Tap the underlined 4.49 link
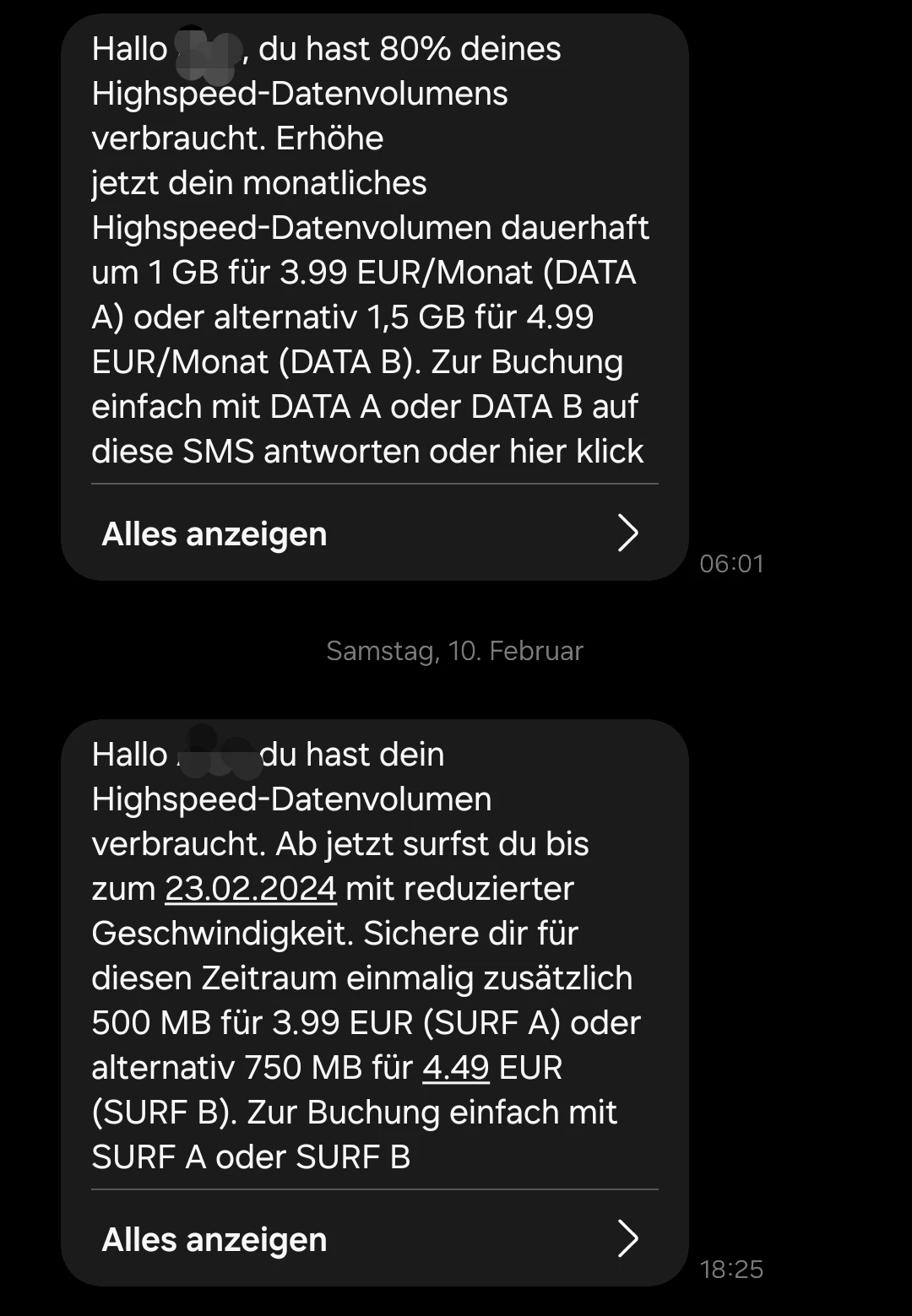912x1316 pixels. pos(456,1068)
